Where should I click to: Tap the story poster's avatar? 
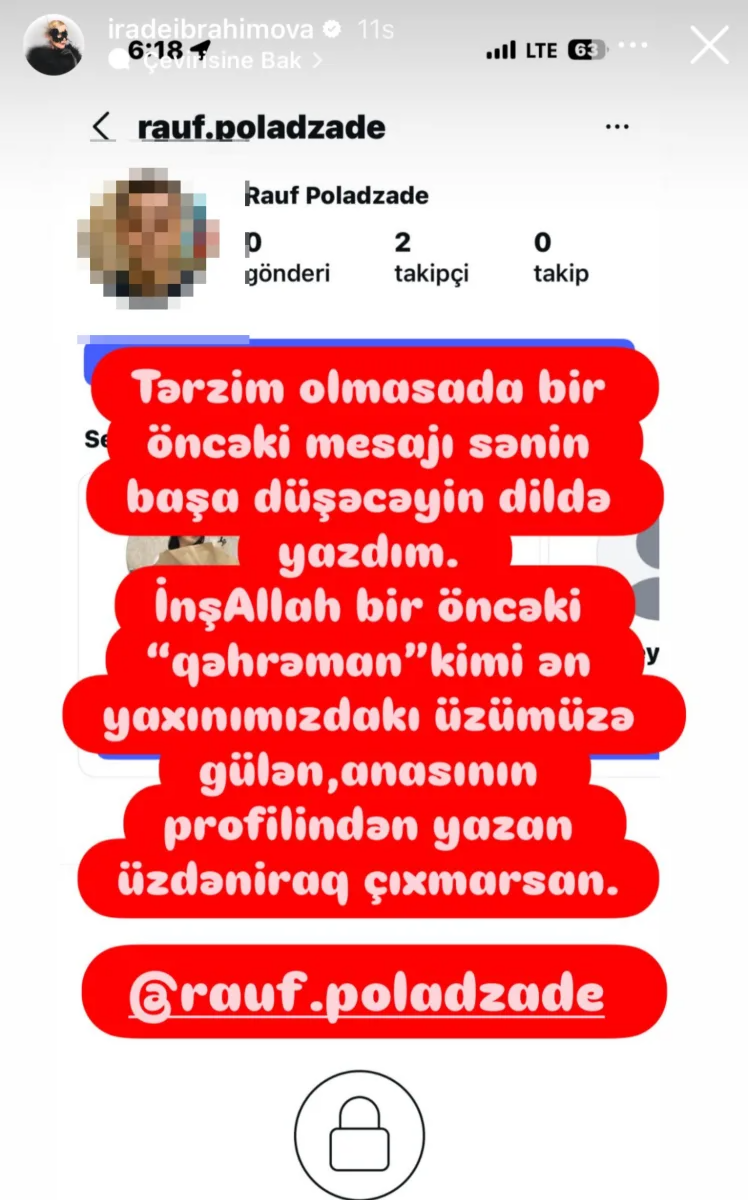pos(54,45)
